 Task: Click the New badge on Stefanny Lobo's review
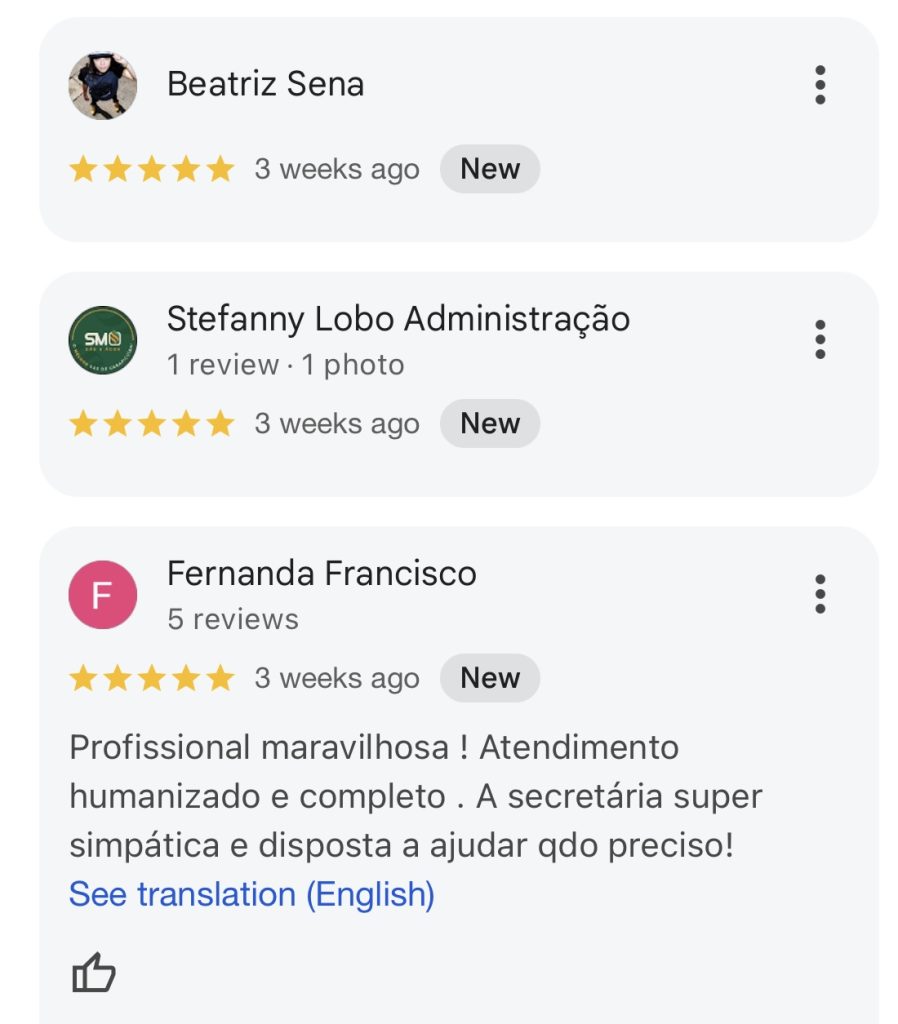489,423
